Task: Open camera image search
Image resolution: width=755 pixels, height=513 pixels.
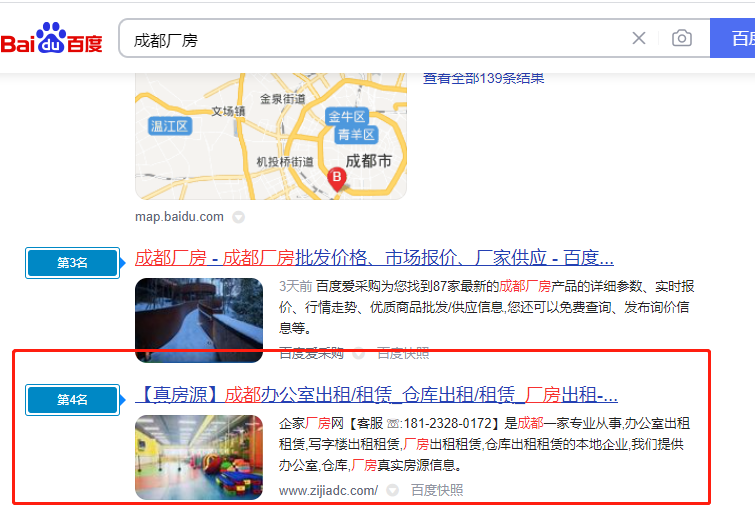Action: tap(682, 39)
